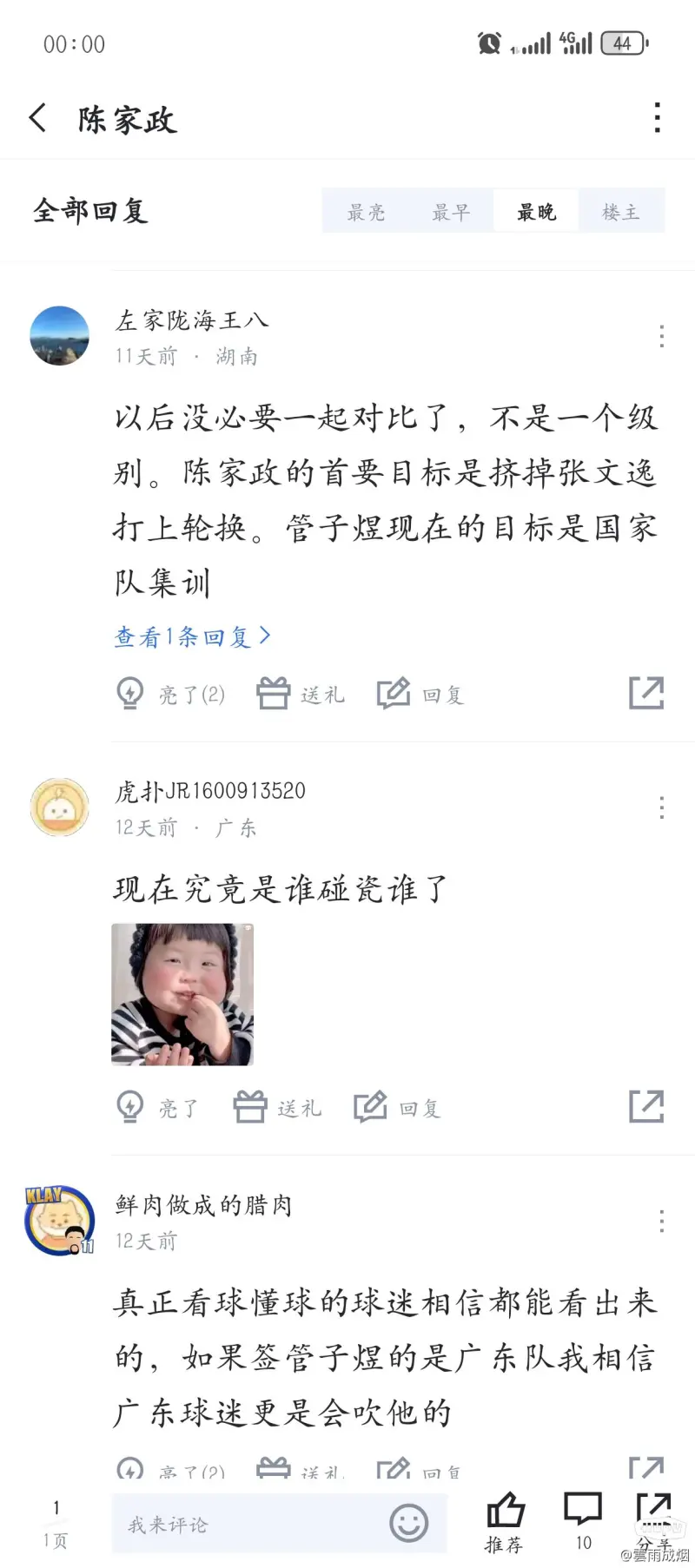Tap the 推荐 thumbs-up button
695x1568 pixels.
505,1521
